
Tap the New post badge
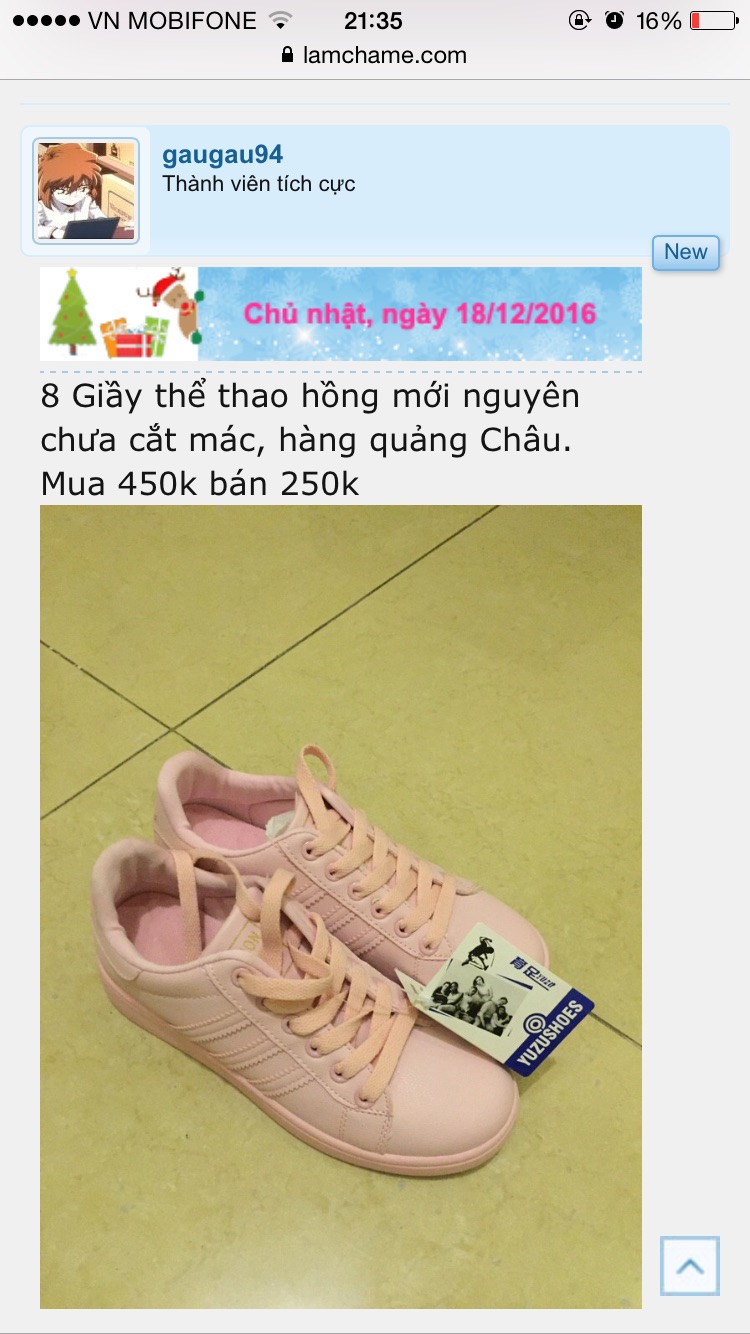pyautogui.click(x=685, y=252)
